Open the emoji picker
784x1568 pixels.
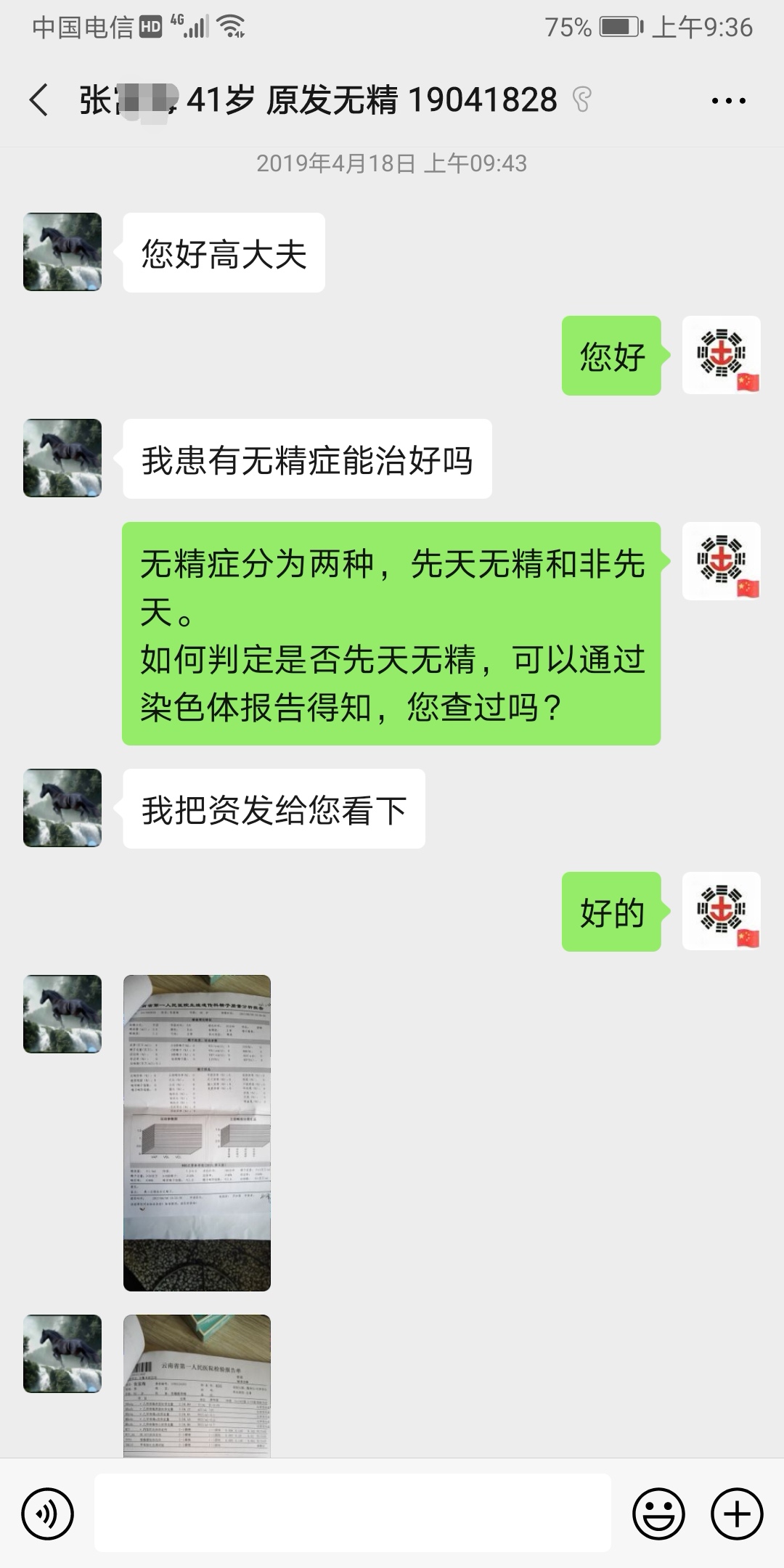(x=658, y=1514)
